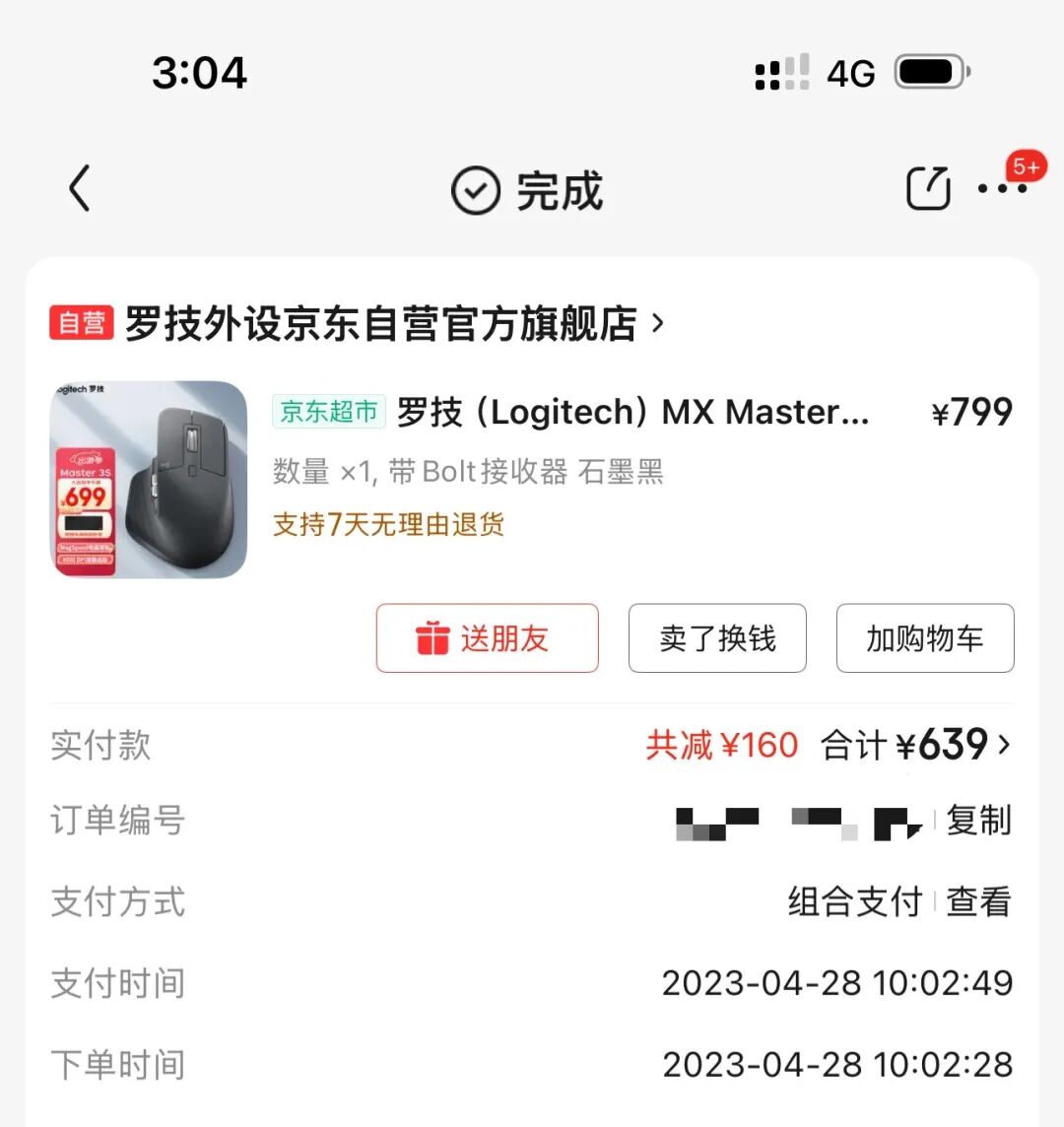Screen dimensions: 1064x1127
Task: Open the share icon in the top bar
Action: (926, 187)
